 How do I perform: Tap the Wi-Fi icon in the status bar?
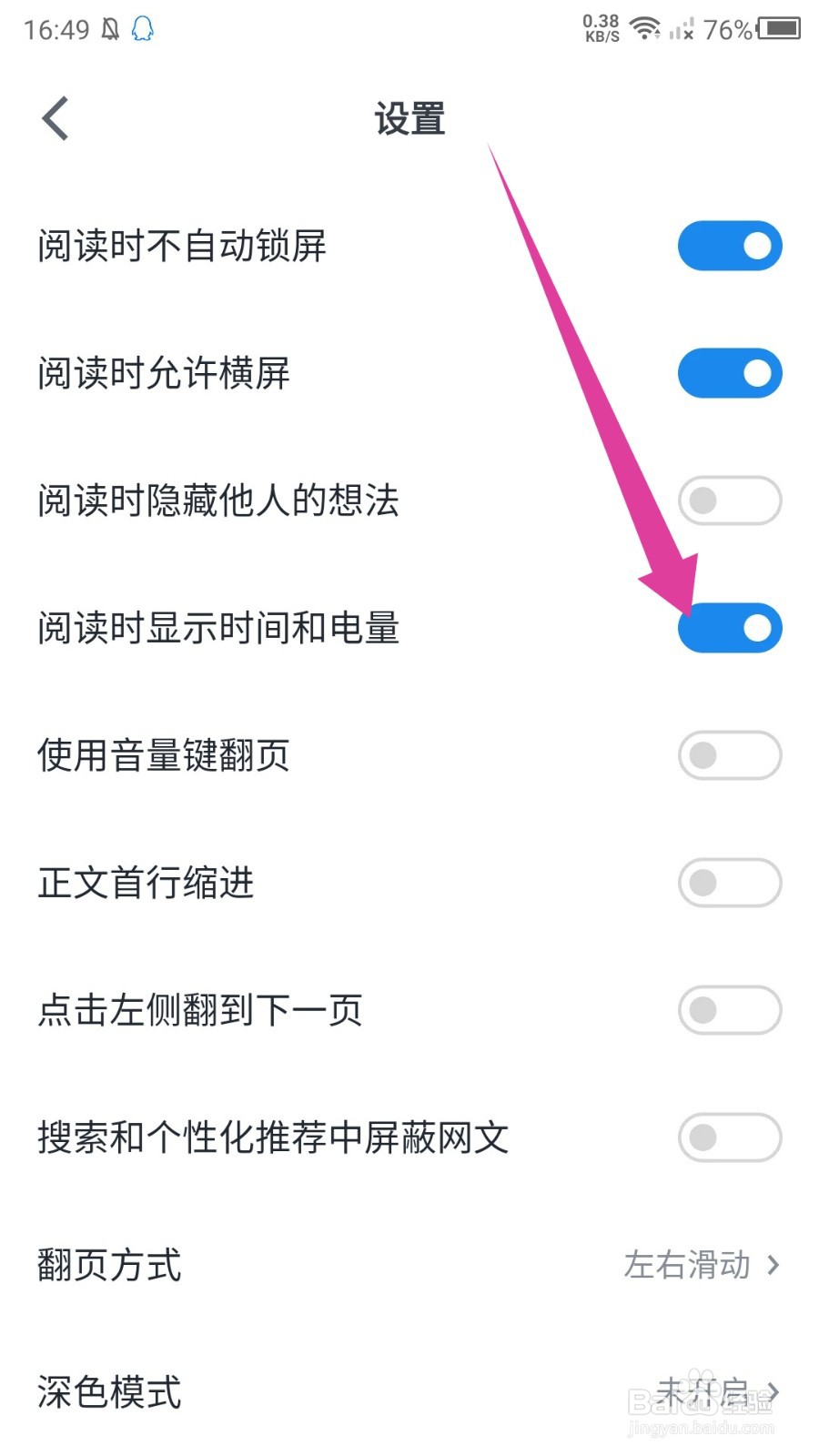[x=646, y=27]
